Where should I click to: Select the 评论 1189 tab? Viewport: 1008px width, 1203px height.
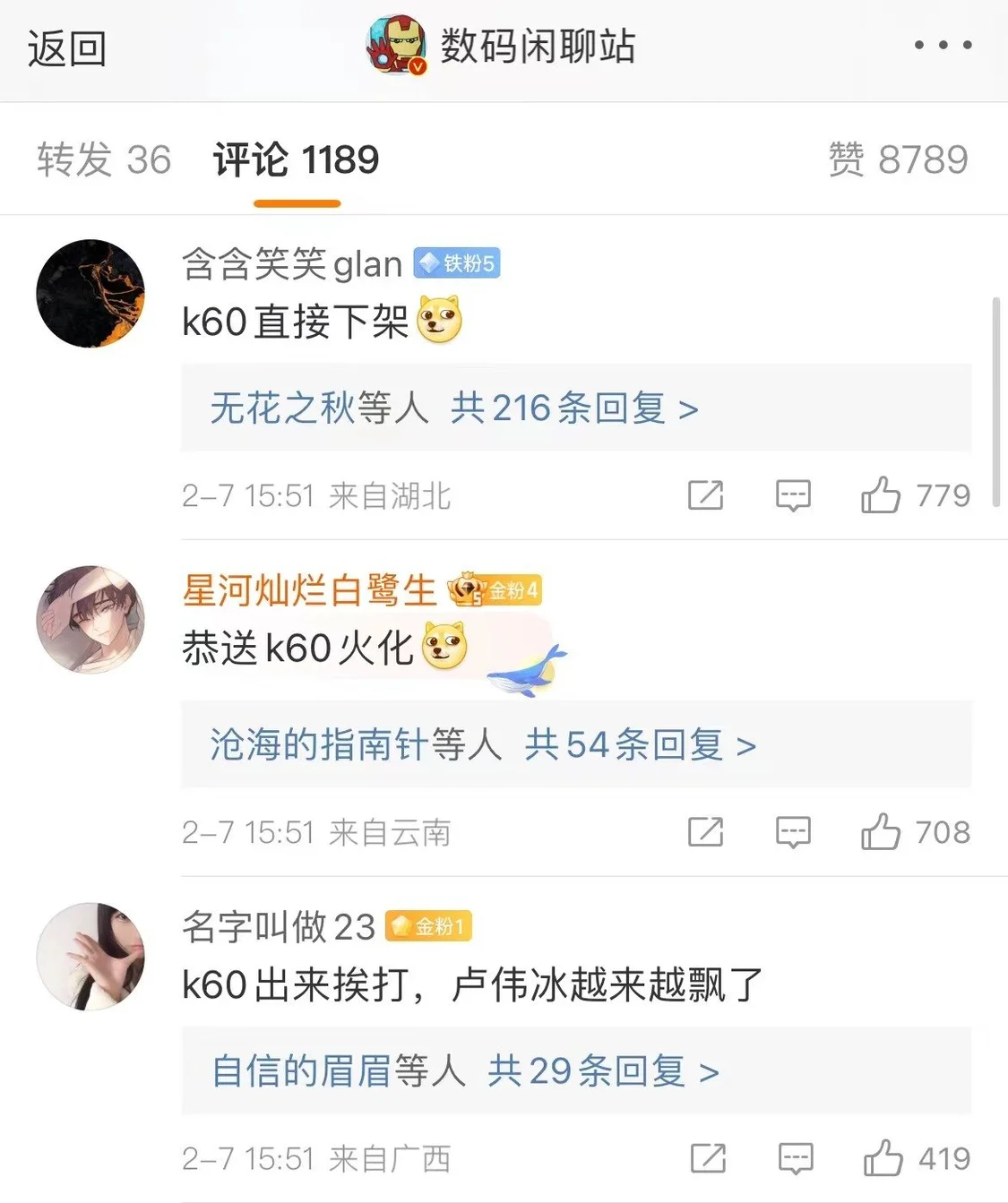[x=296, y=160]
